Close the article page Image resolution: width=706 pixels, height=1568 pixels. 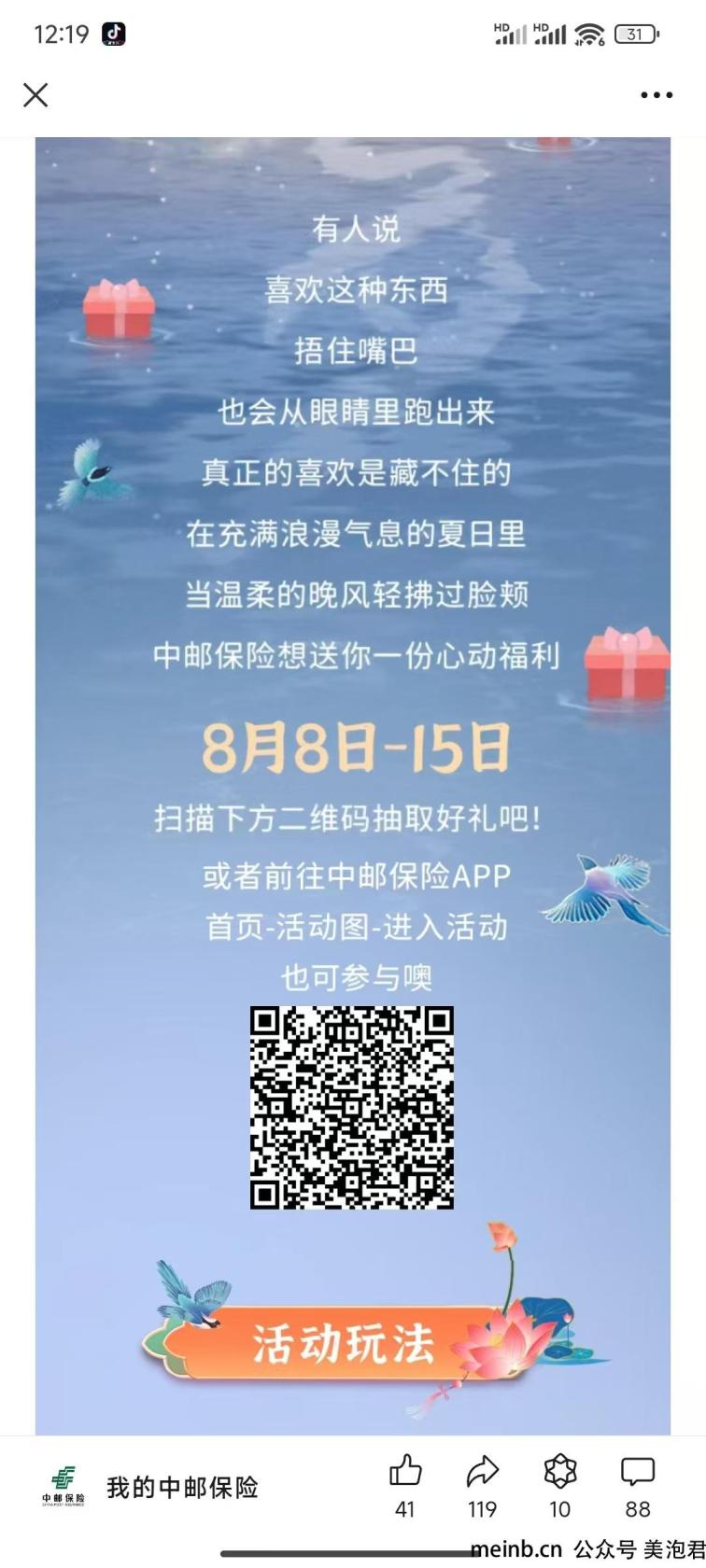pos(35,94)
